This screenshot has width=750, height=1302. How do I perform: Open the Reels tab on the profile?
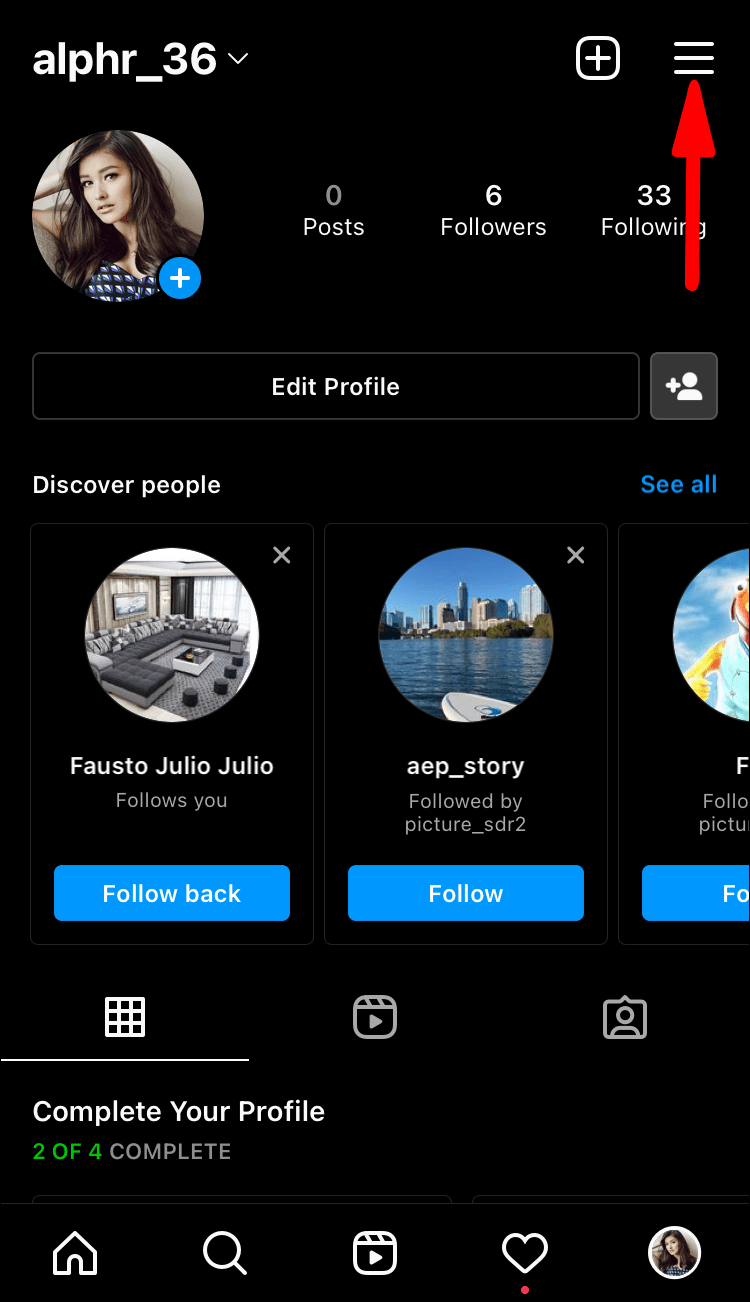point(375,1016)
